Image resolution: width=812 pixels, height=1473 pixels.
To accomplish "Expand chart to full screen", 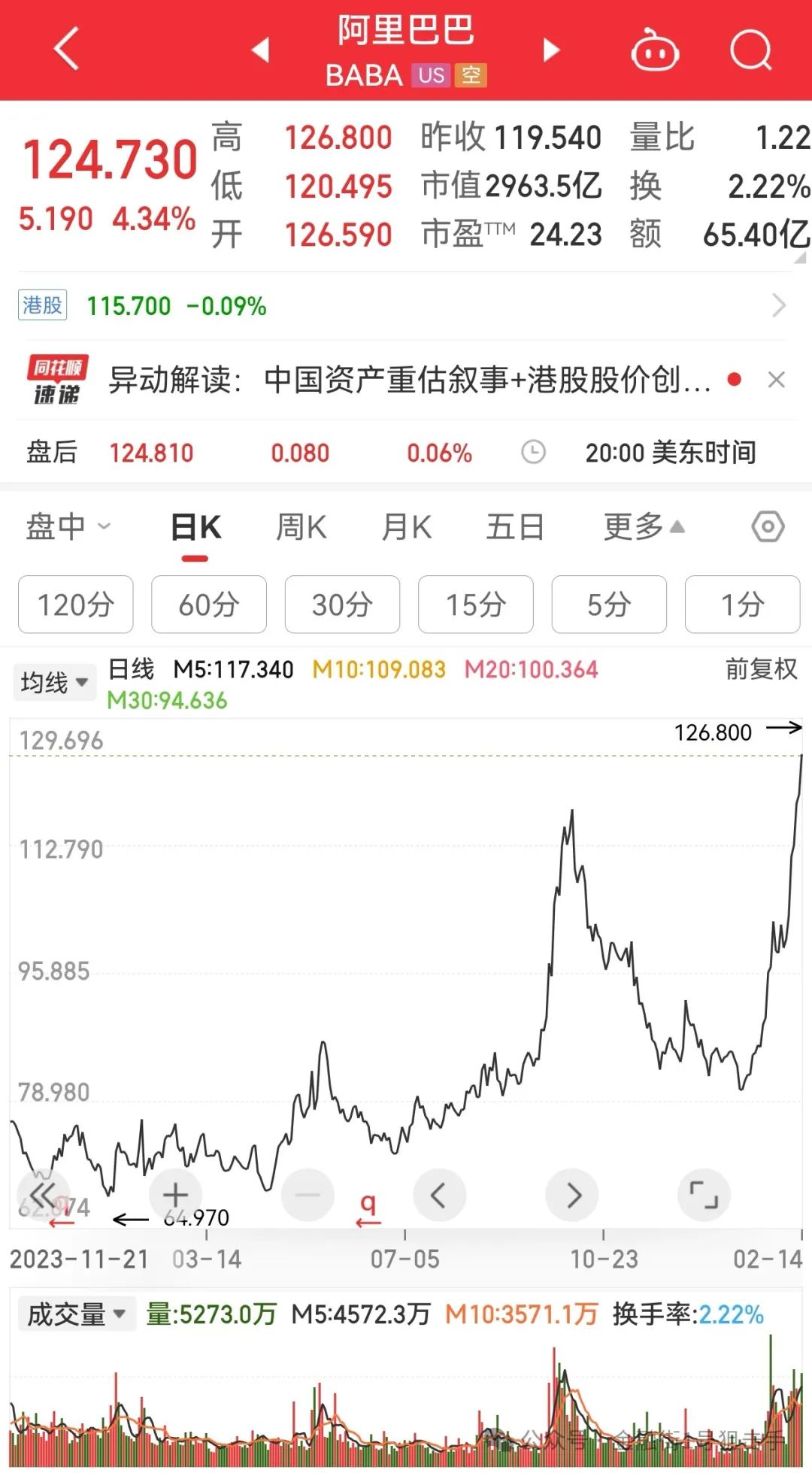I will point(704,1195).
